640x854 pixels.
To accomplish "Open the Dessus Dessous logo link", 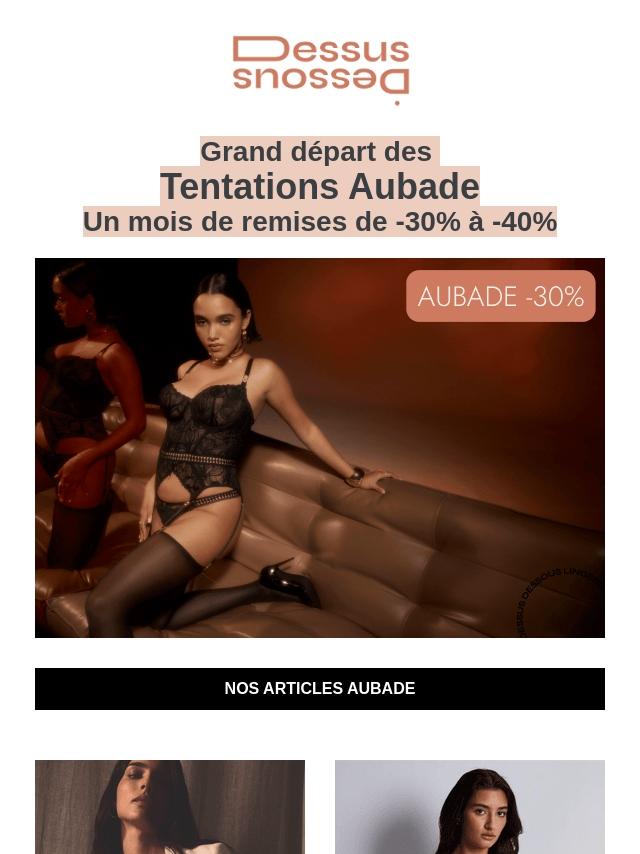I will 321,70.
